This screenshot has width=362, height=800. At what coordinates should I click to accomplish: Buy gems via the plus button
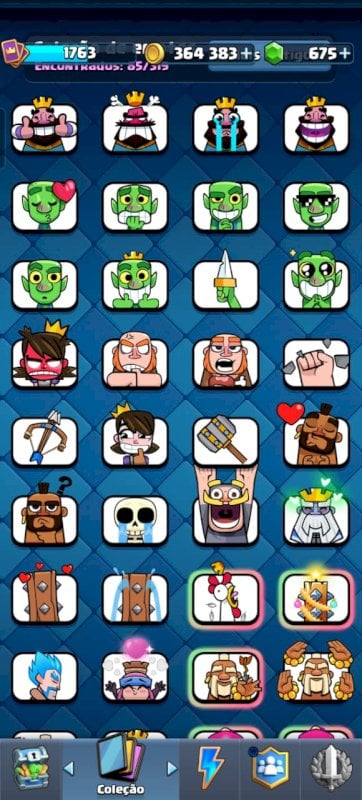pos(345,53)
